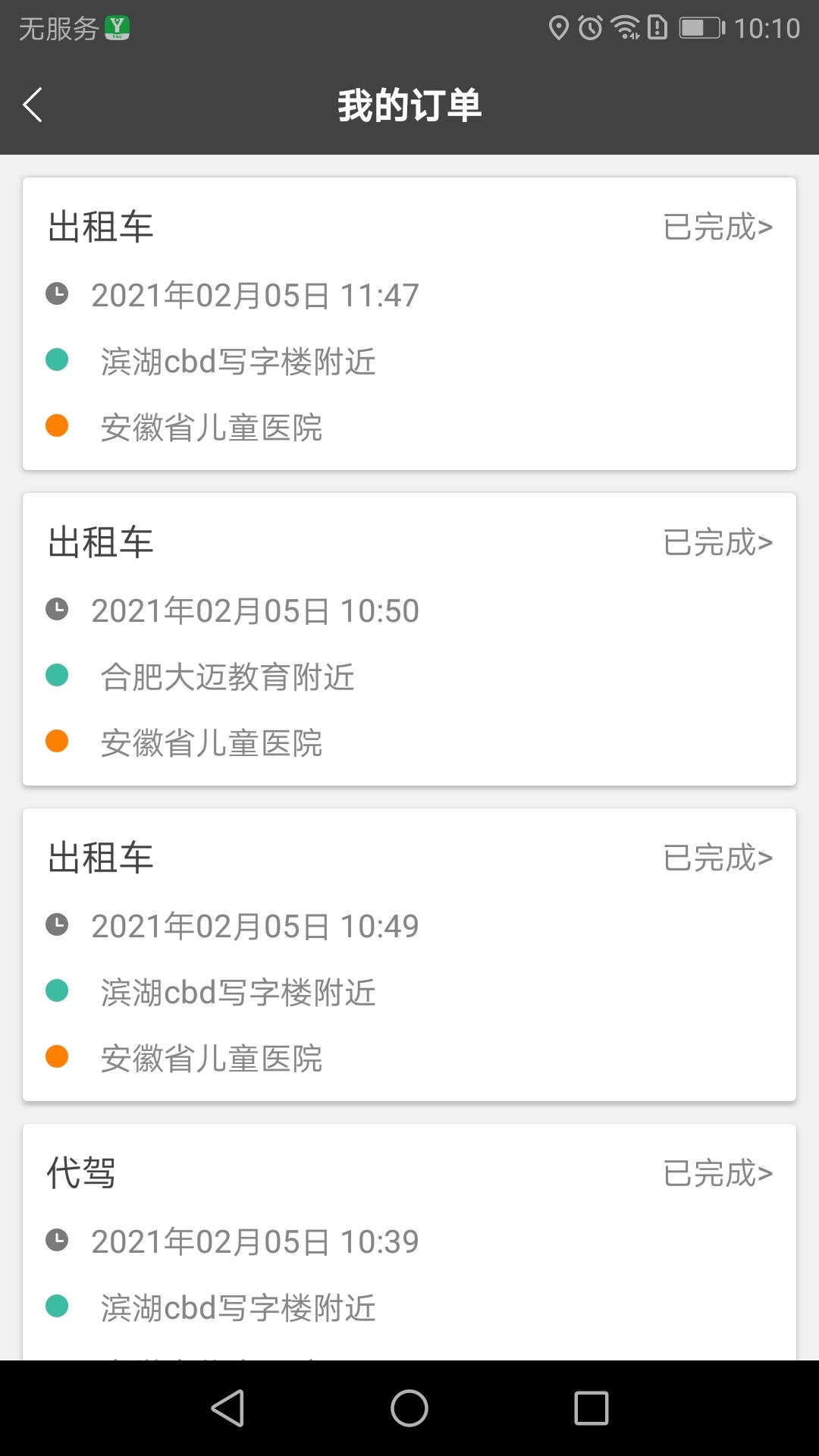Tap the clock icon on the 11:47 order
The image size is (819, 1456).
pos(58,294)
